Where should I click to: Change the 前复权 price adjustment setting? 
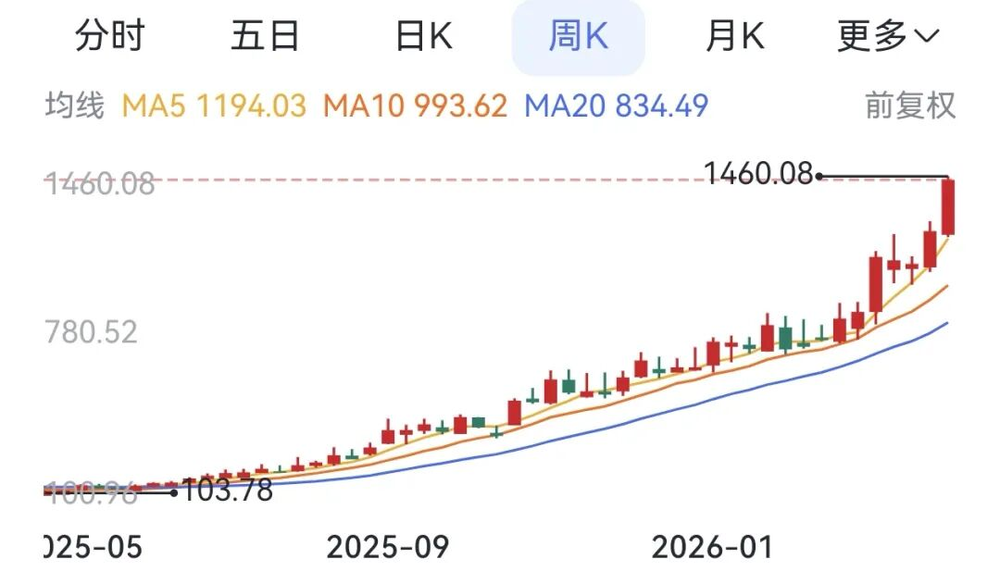910,105
